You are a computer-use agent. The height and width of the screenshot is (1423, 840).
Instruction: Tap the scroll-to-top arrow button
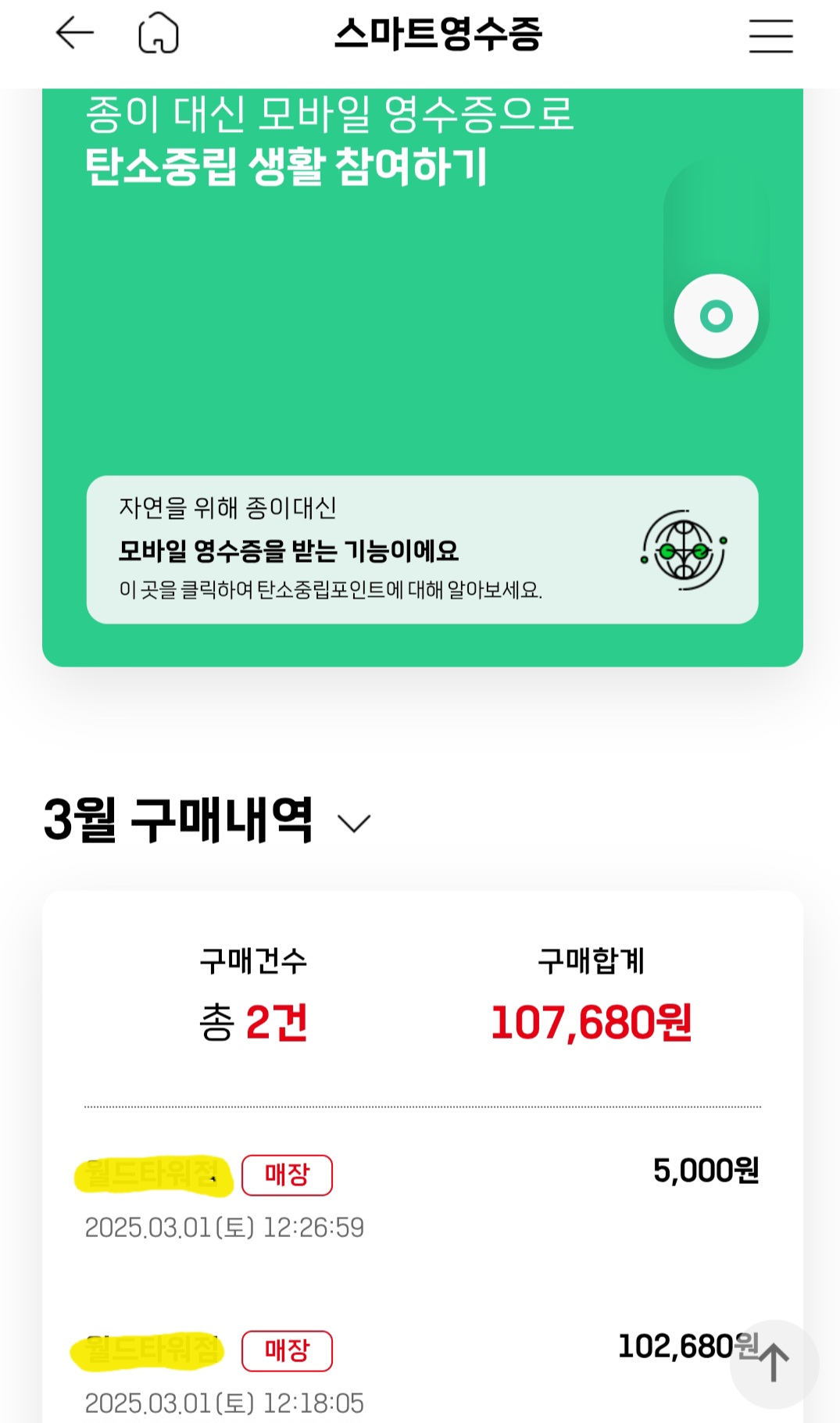[x=774, y=1364]
